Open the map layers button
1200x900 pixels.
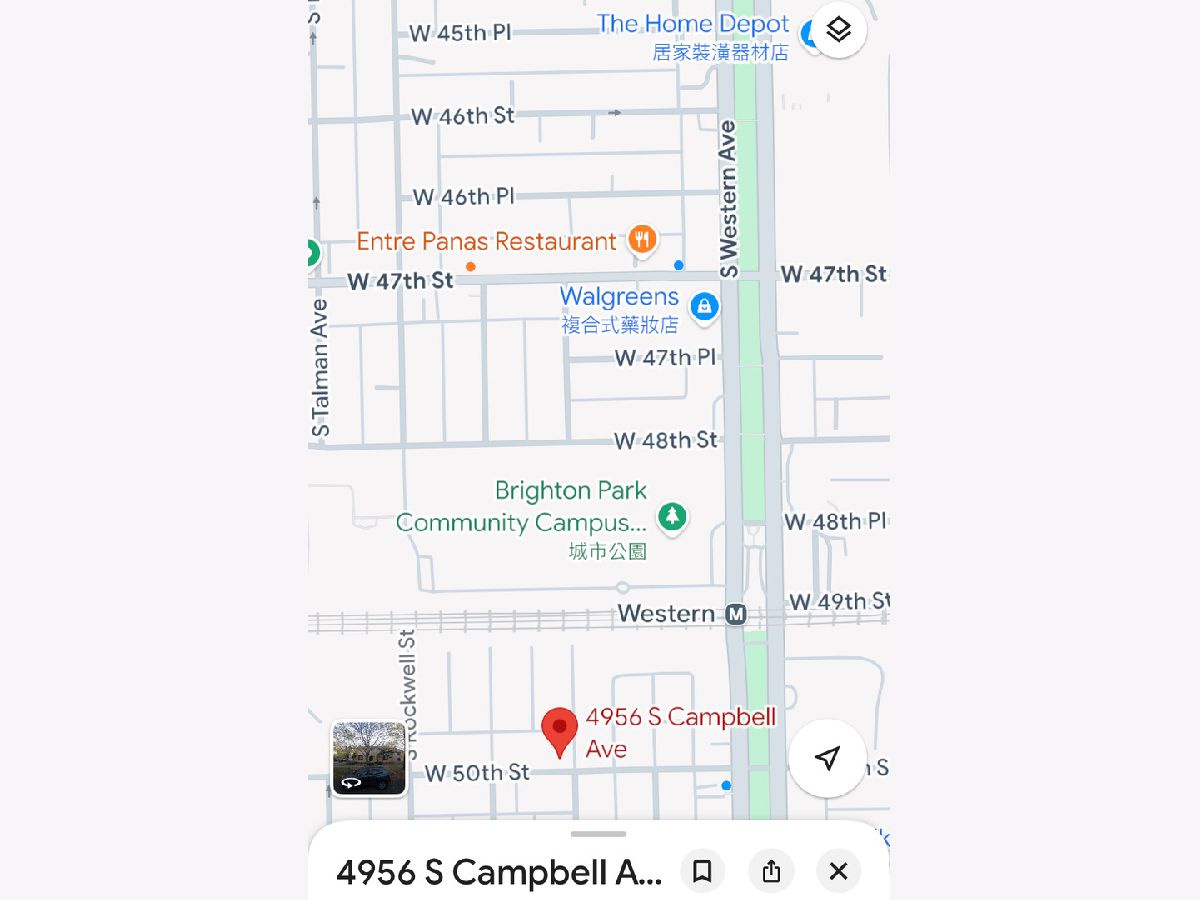click(x=838, y=30)
